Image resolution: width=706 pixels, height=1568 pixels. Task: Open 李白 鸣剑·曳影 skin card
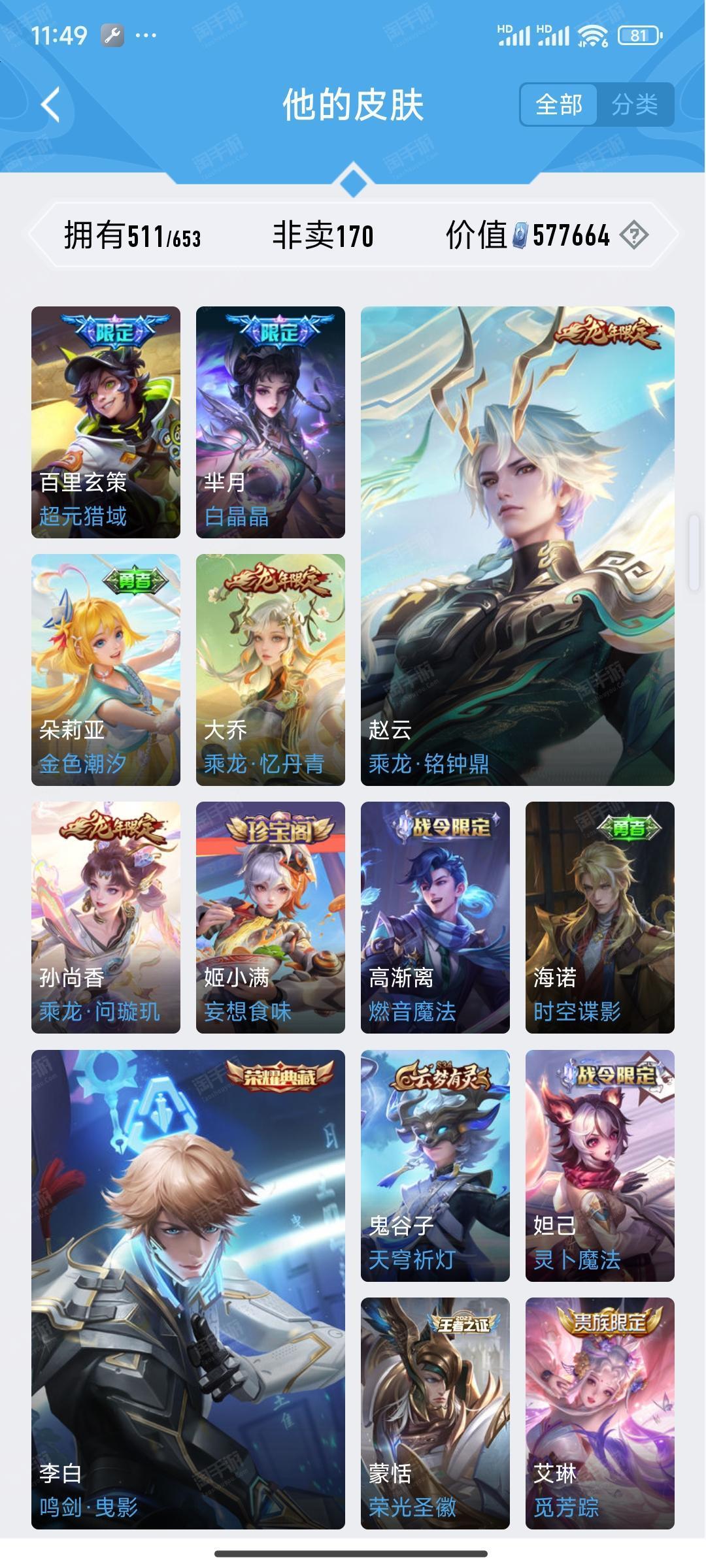[188, 1290]
